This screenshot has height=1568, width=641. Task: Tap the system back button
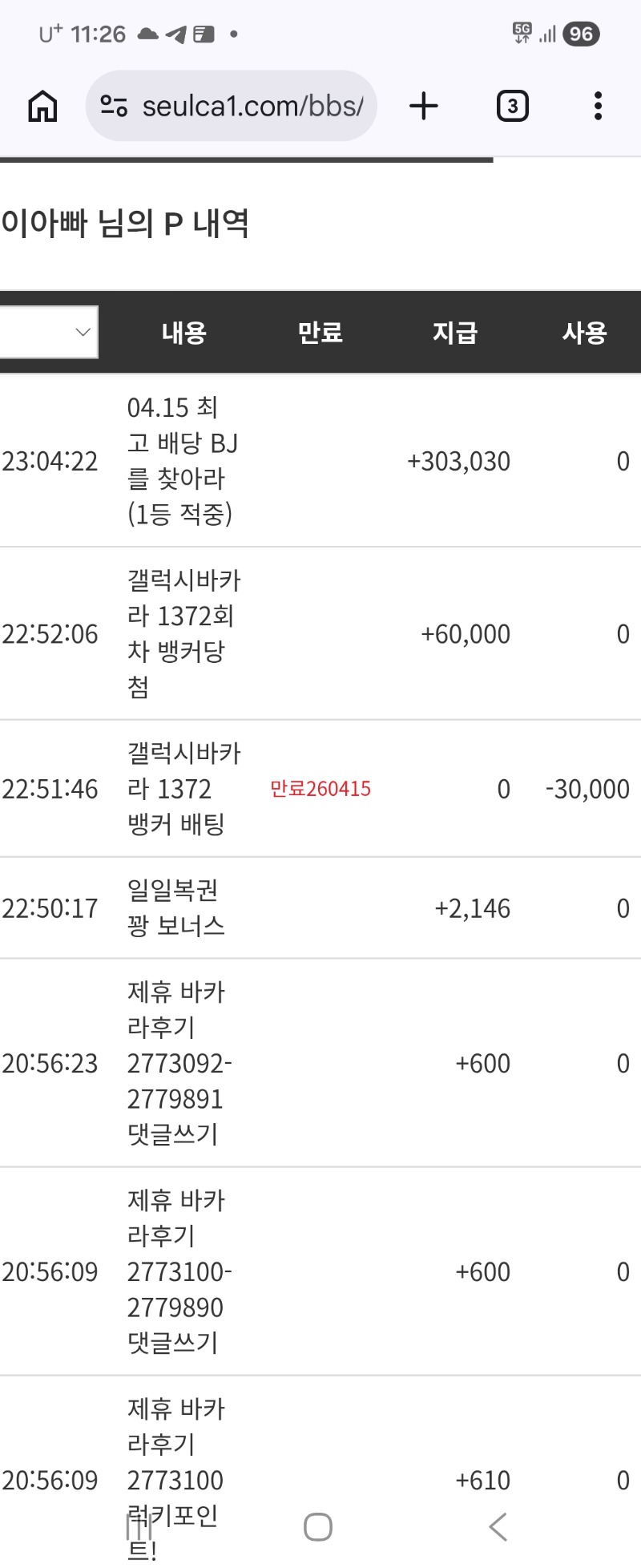[498, 1526]
